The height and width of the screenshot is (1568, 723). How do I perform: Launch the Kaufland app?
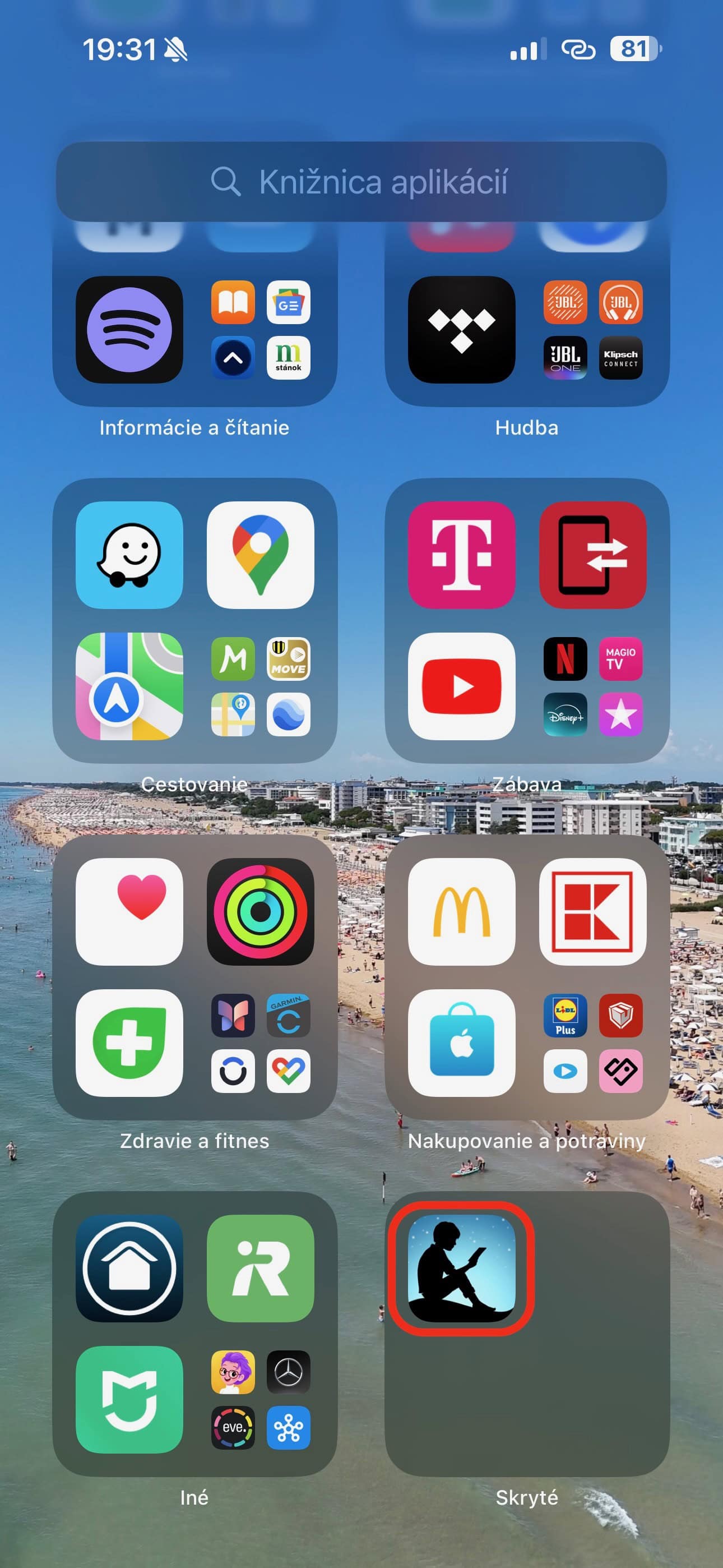[593, 911]
